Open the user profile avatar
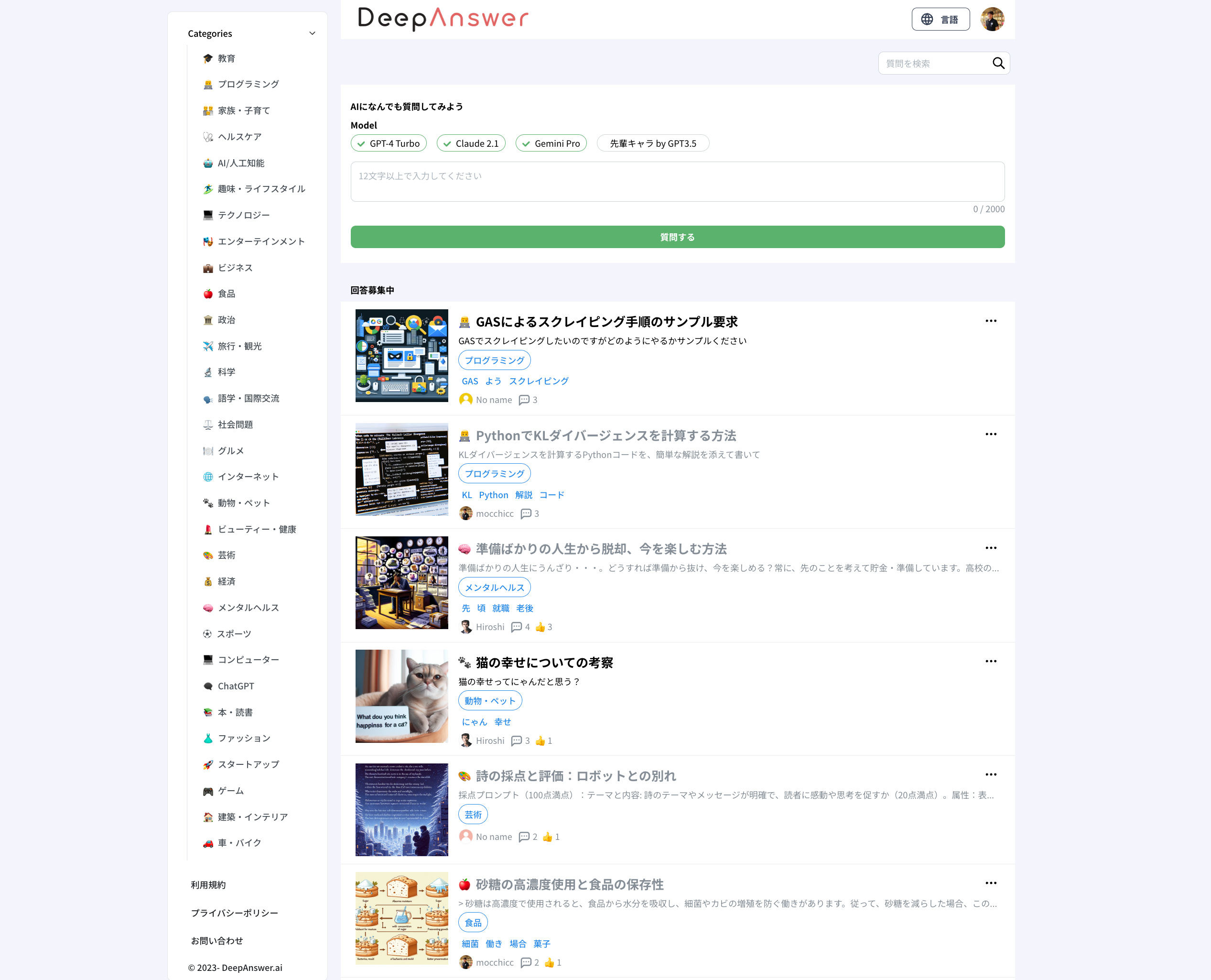 (992, 19)
